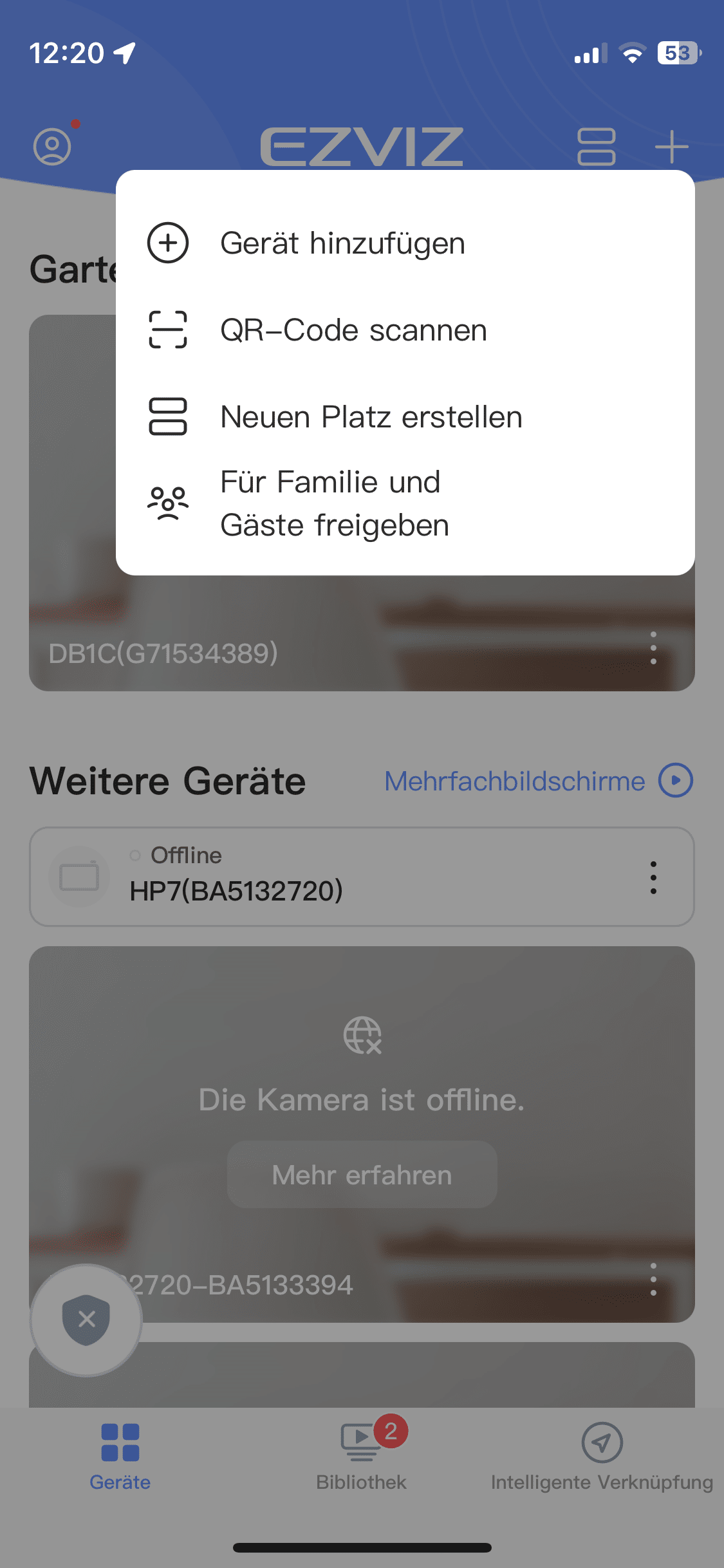The height and width of the screenshot is (1568, 724).
Task: Open options for HP7(BA5132720)
Action: (653, 877)
